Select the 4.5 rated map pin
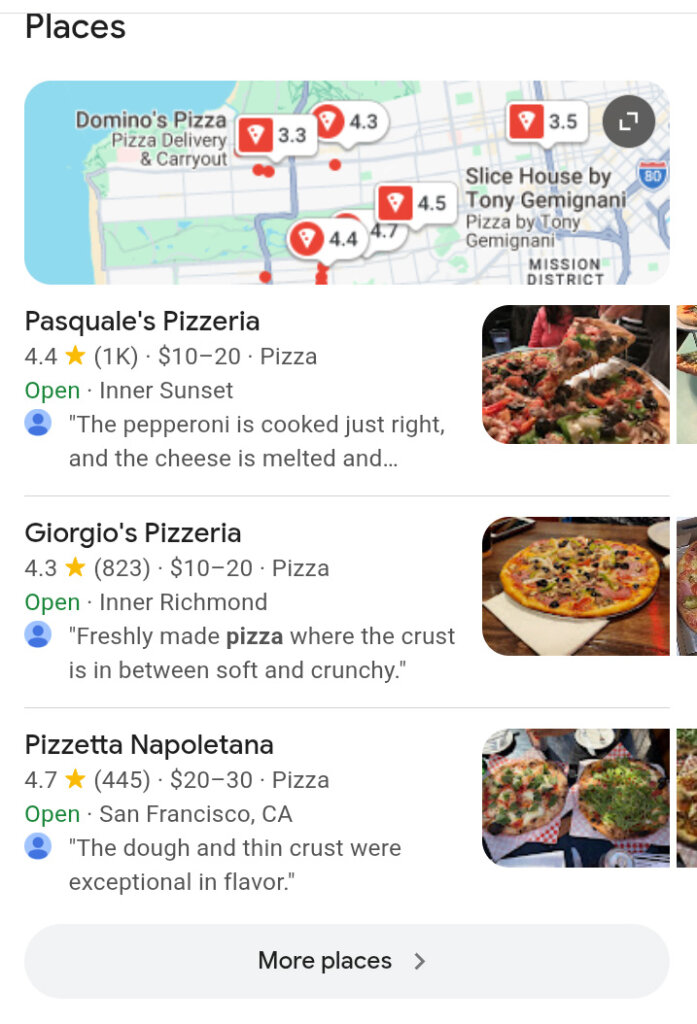 (413, 204)
